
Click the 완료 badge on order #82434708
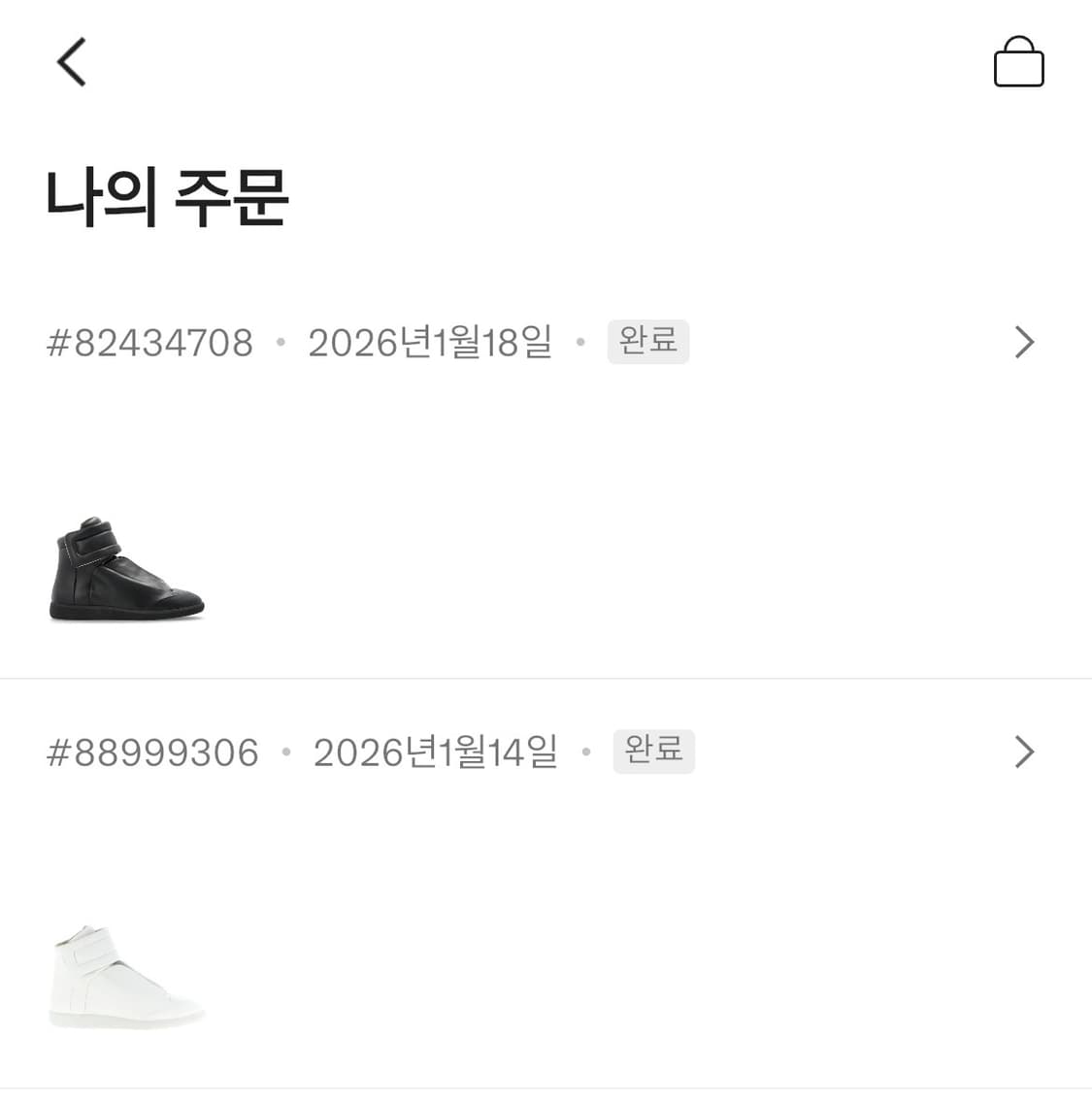[647, 342]
